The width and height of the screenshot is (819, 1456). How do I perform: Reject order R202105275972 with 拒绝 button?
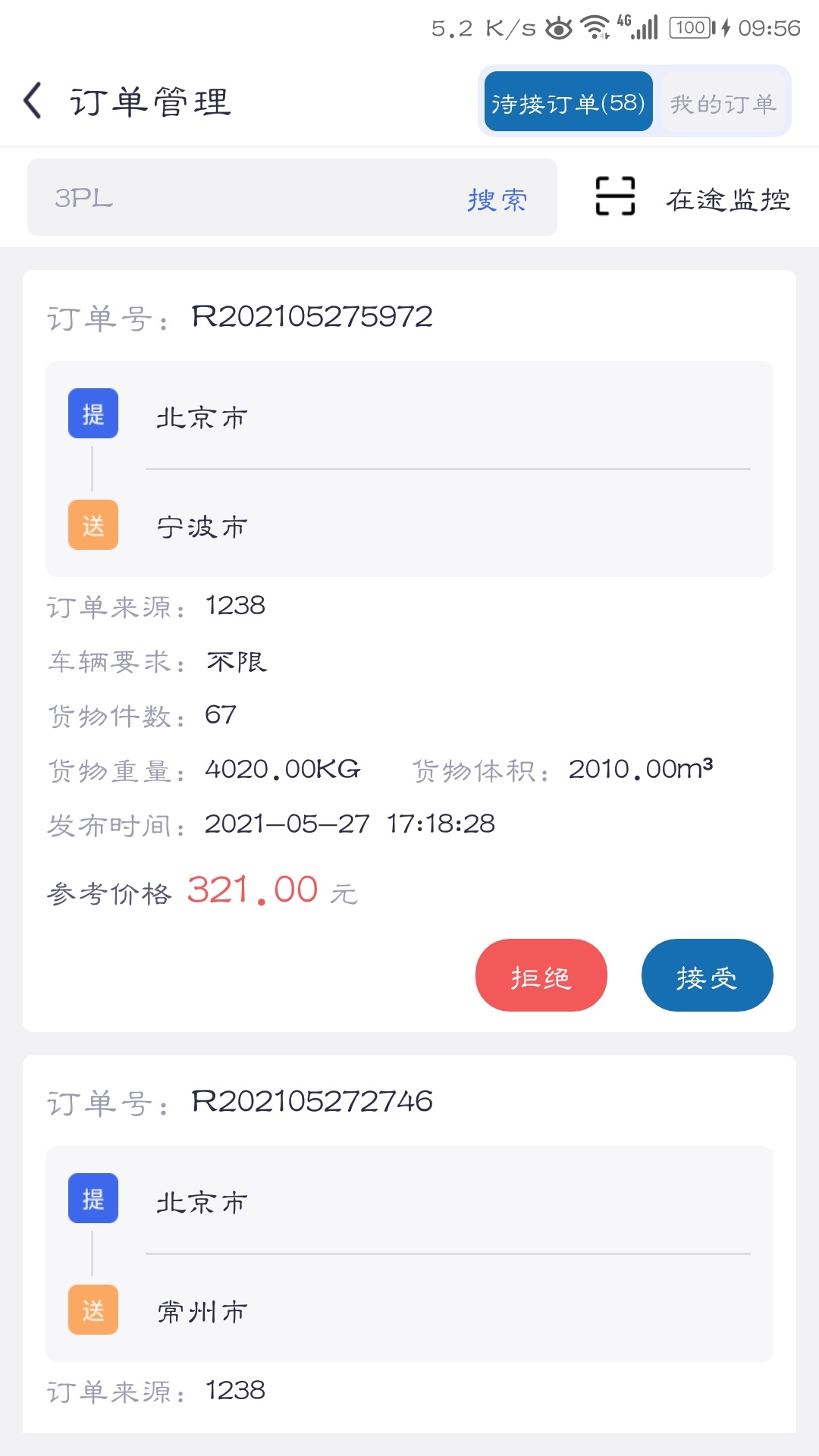click(541, 975)
